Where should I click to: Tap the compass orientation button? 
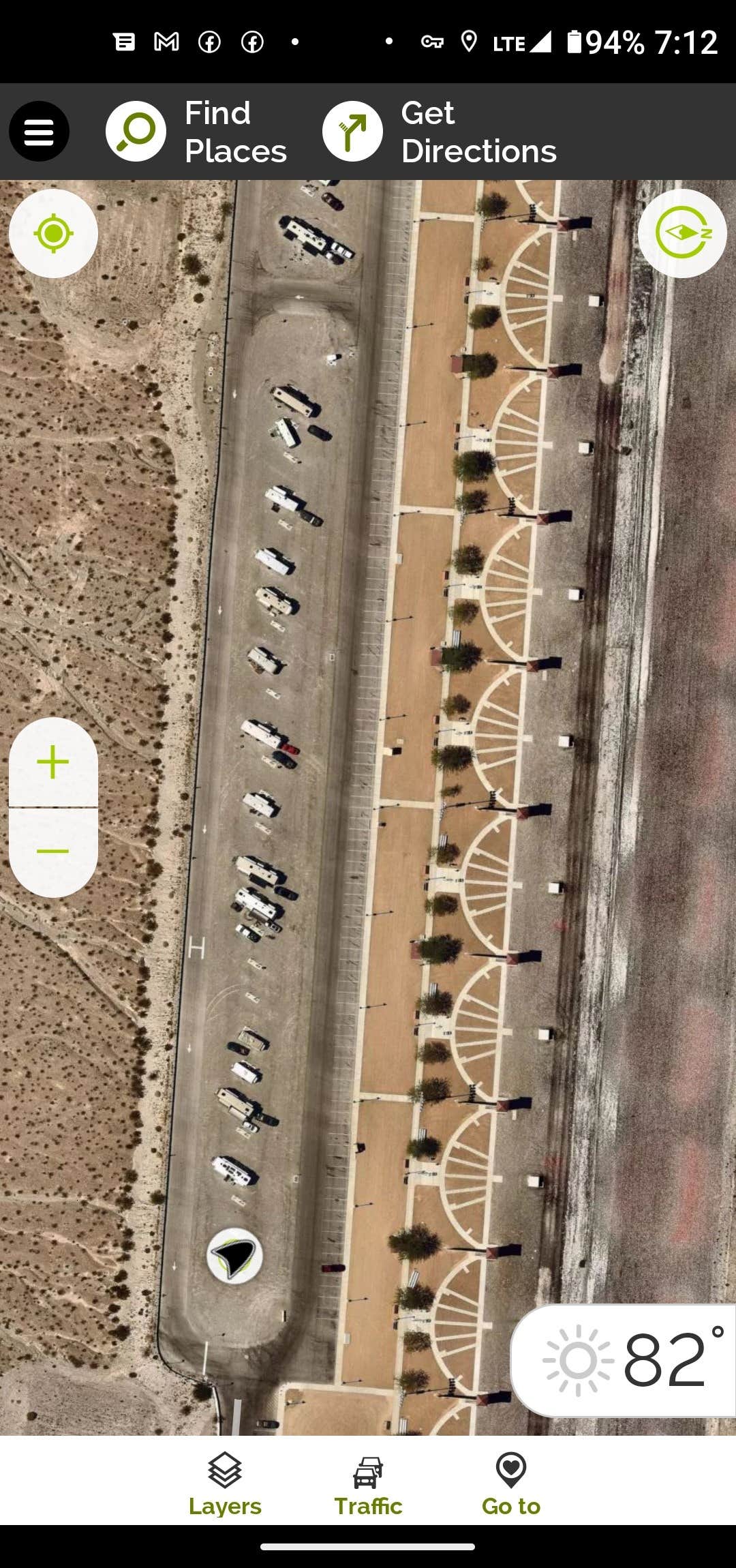coord(682,233)
